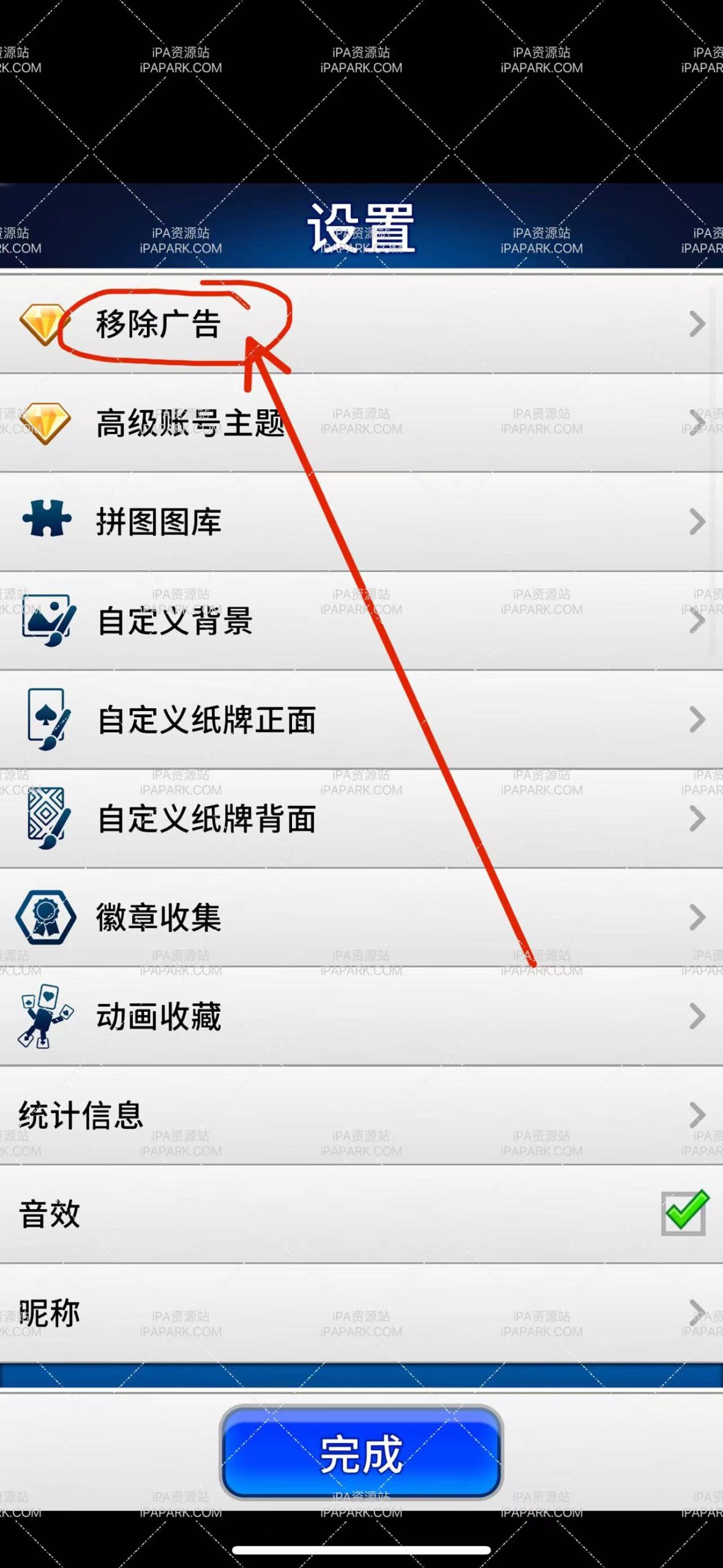Open the custom background picture icon
Screen dimensions: 723x1568
[49, 619]
